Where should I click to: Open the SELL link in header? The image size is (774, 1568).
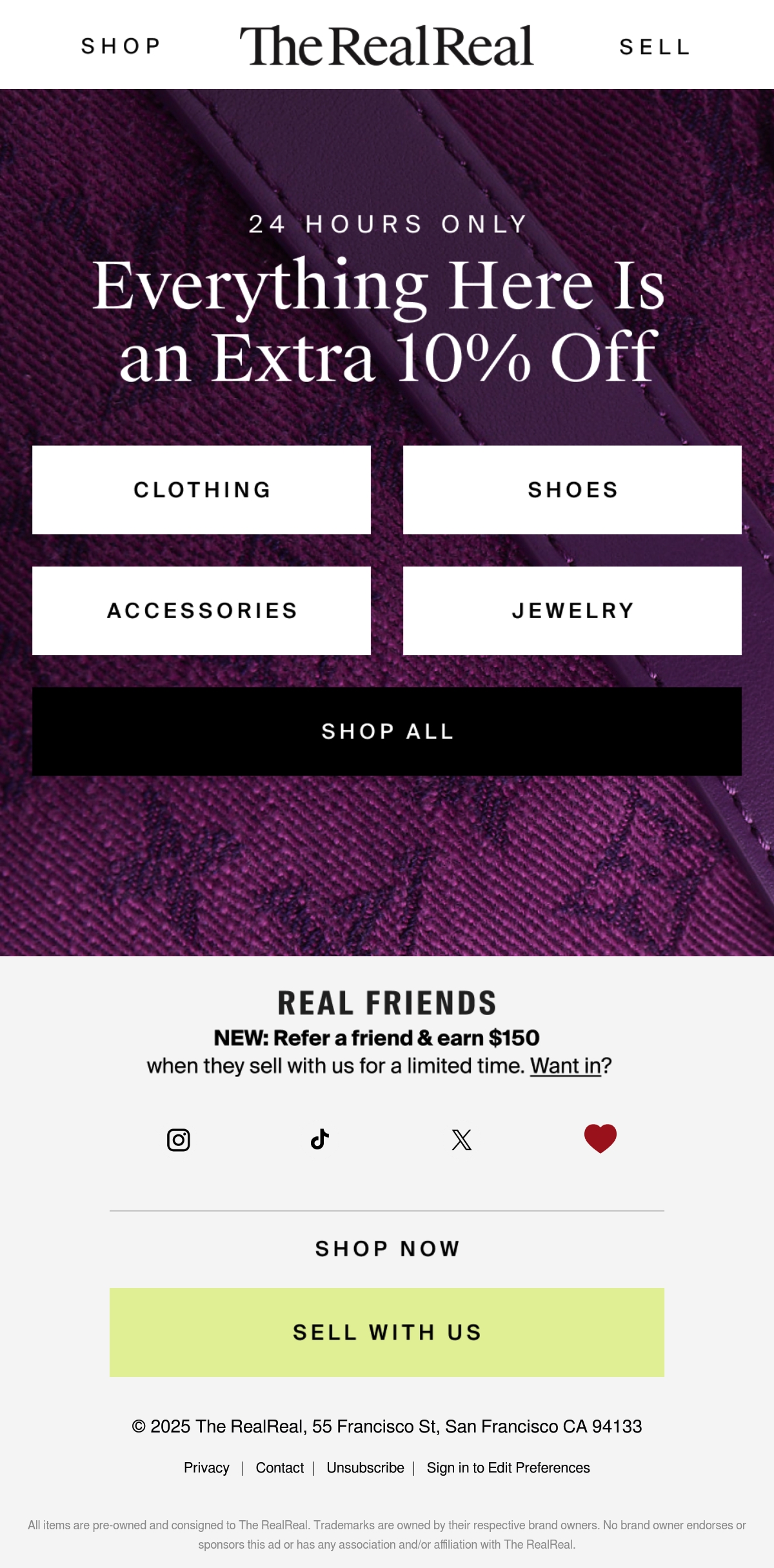pyautogui.click(x=655, y=47)
